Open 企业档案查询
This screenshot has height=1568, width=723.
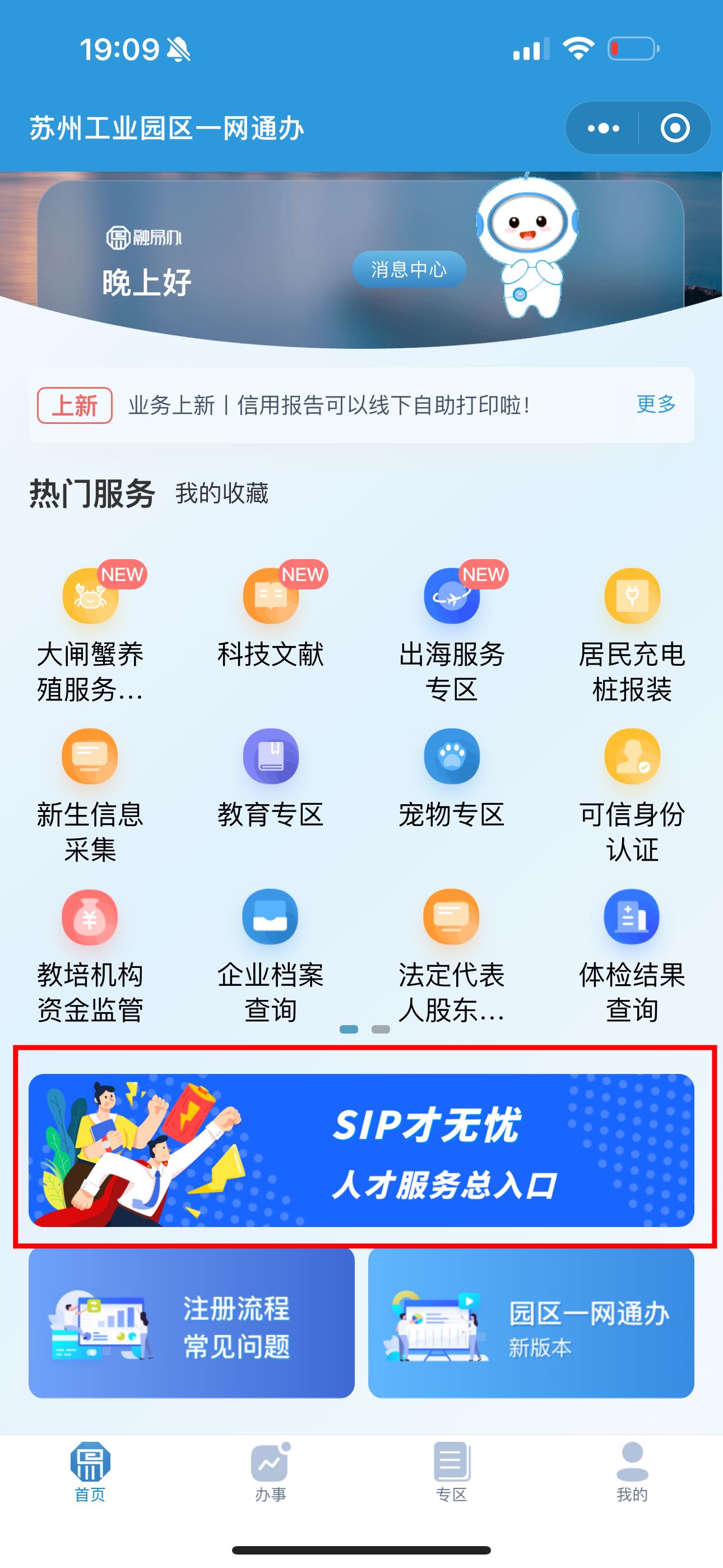click(271, 953)
